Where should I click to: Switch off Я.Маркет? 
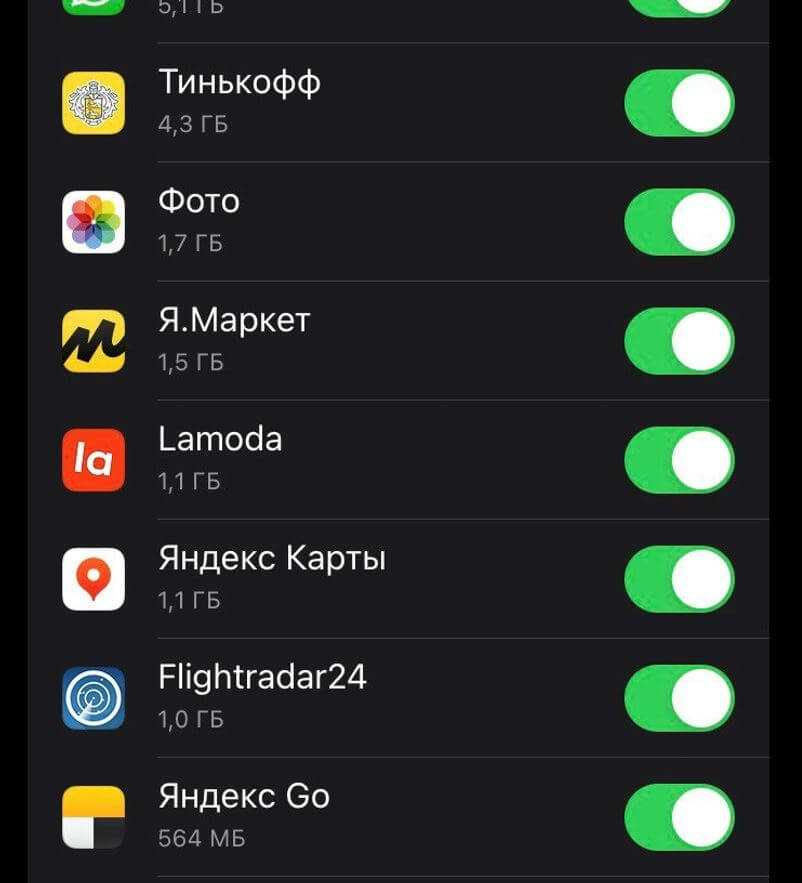pos(679,341)
